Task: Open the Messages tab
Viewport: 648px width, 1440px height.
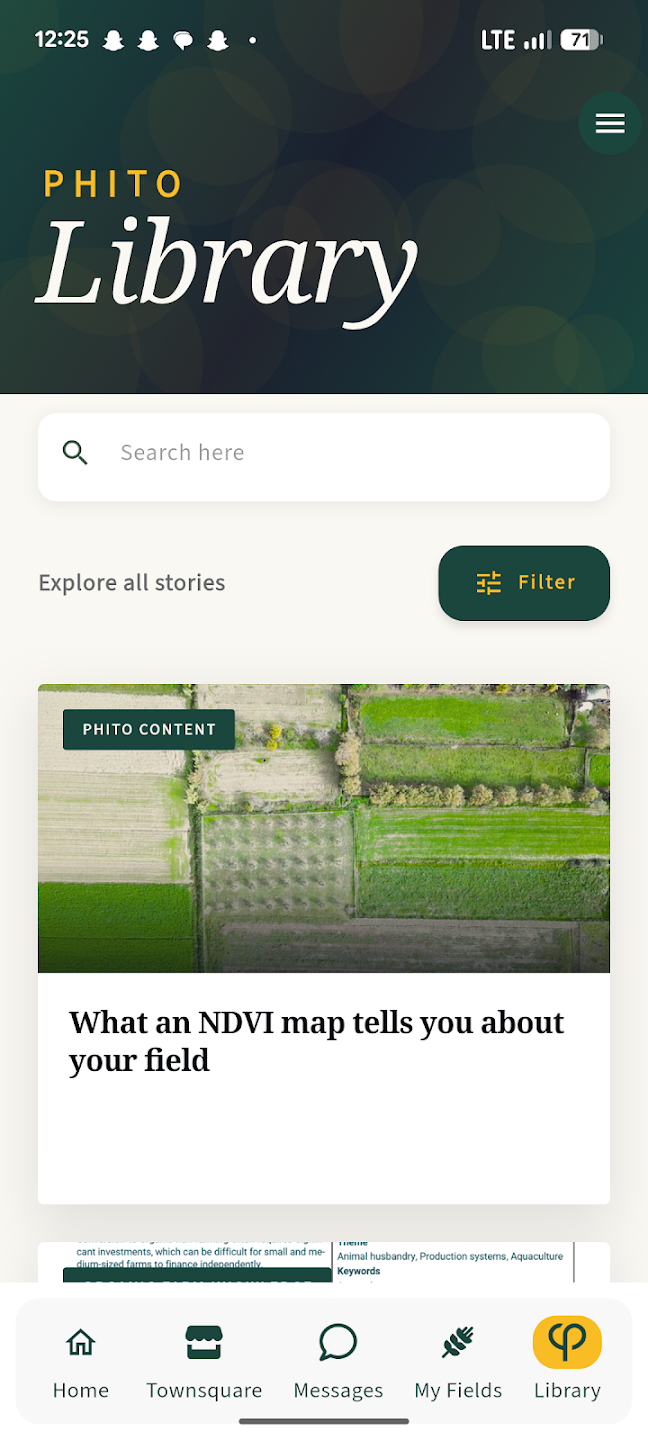Action: tap(338, 1361)
